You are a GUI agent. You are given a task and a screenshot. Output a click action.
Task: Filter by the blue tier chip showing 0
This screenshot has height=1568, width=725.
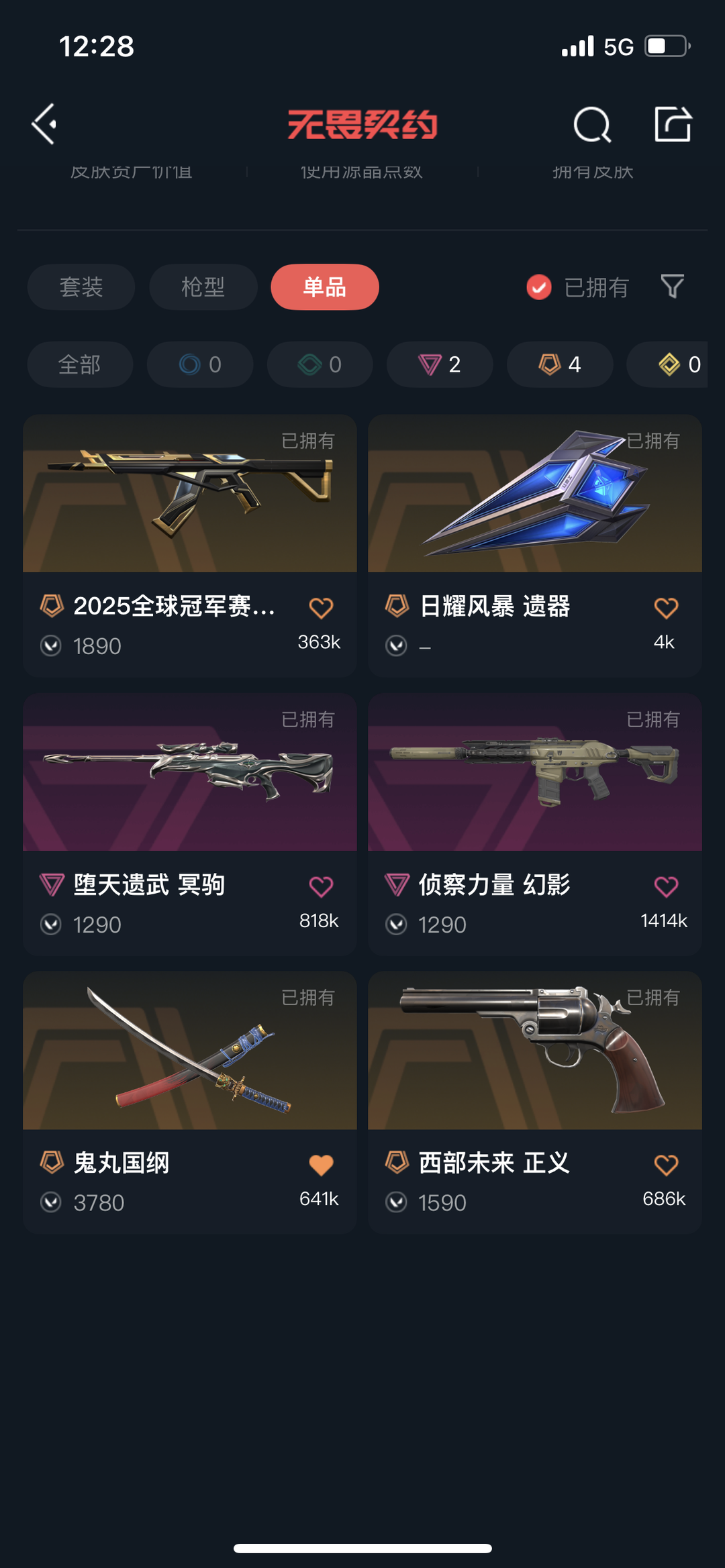pos(200,364)
